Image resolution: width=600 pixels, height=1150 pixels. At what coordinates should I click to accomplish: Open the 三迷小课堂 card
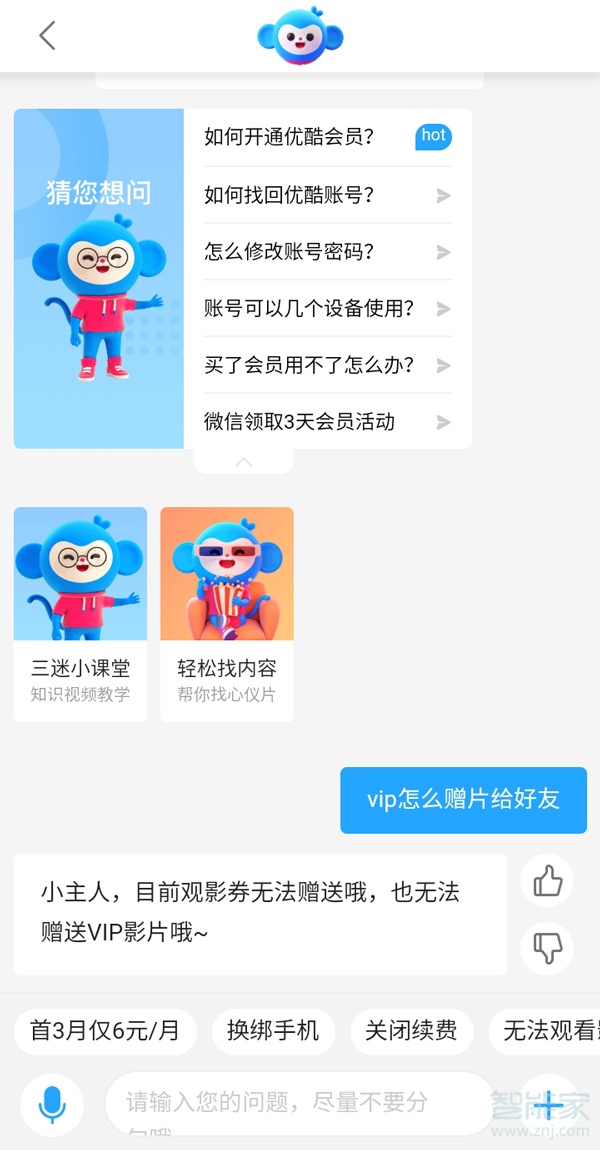point(80,614)
